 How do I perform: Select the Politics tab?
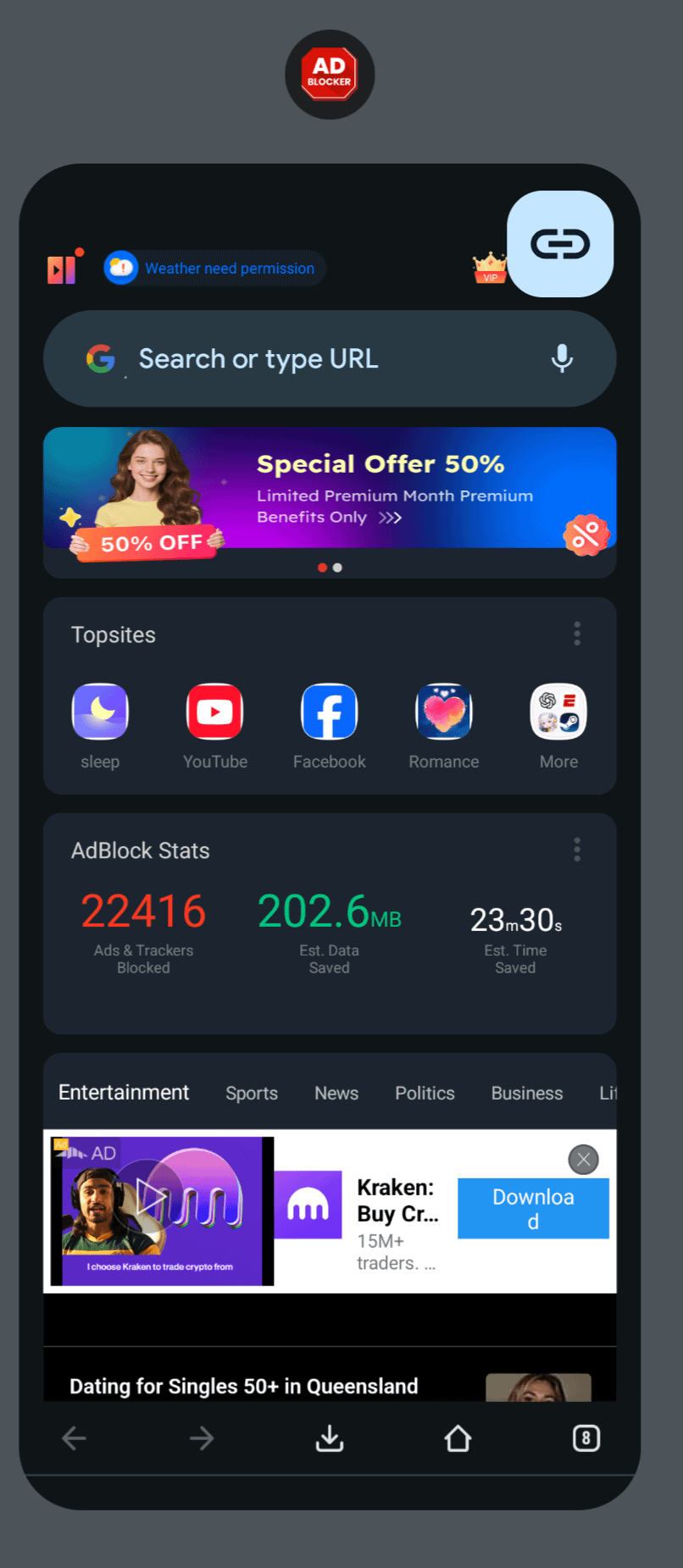[425, 1094]
